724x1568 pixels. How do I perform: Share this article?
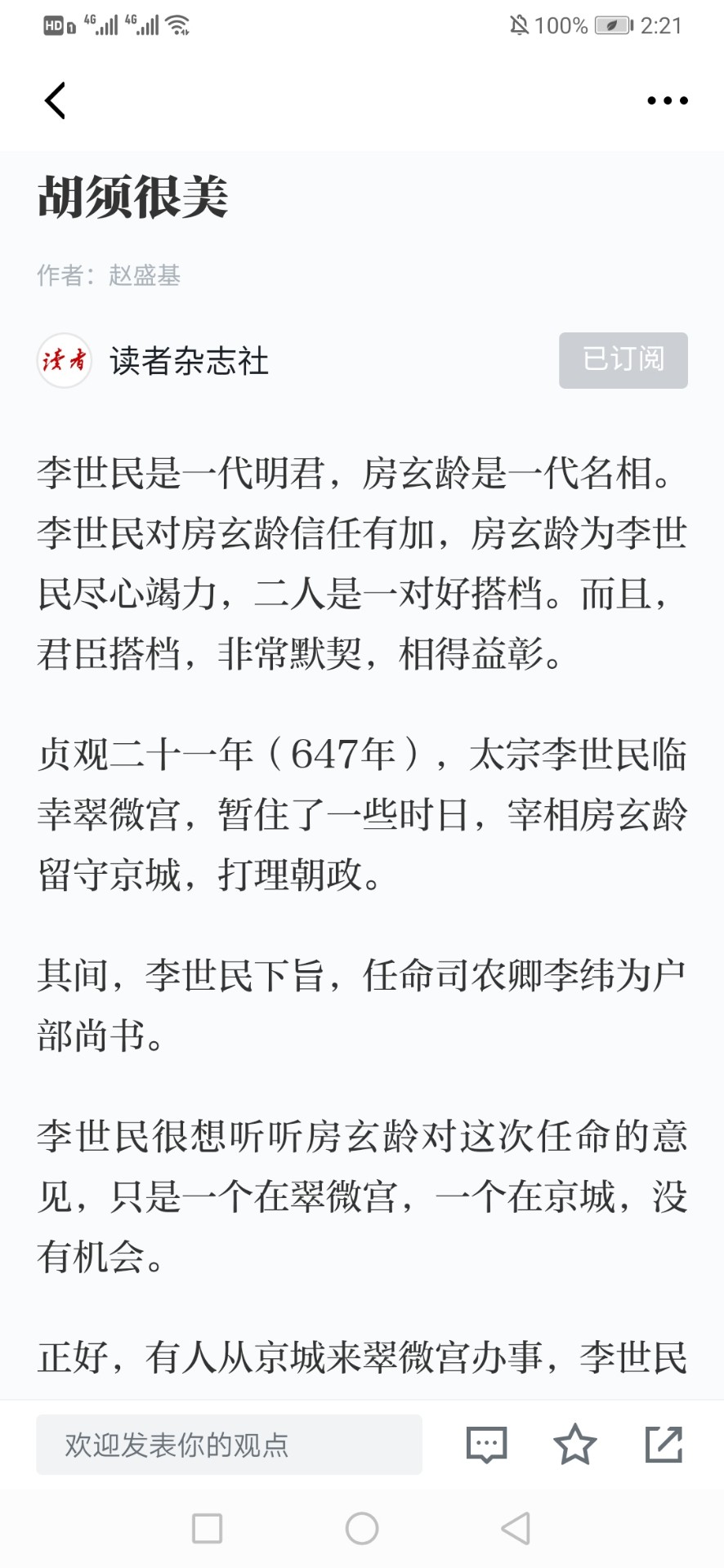tap(664, 1444)
